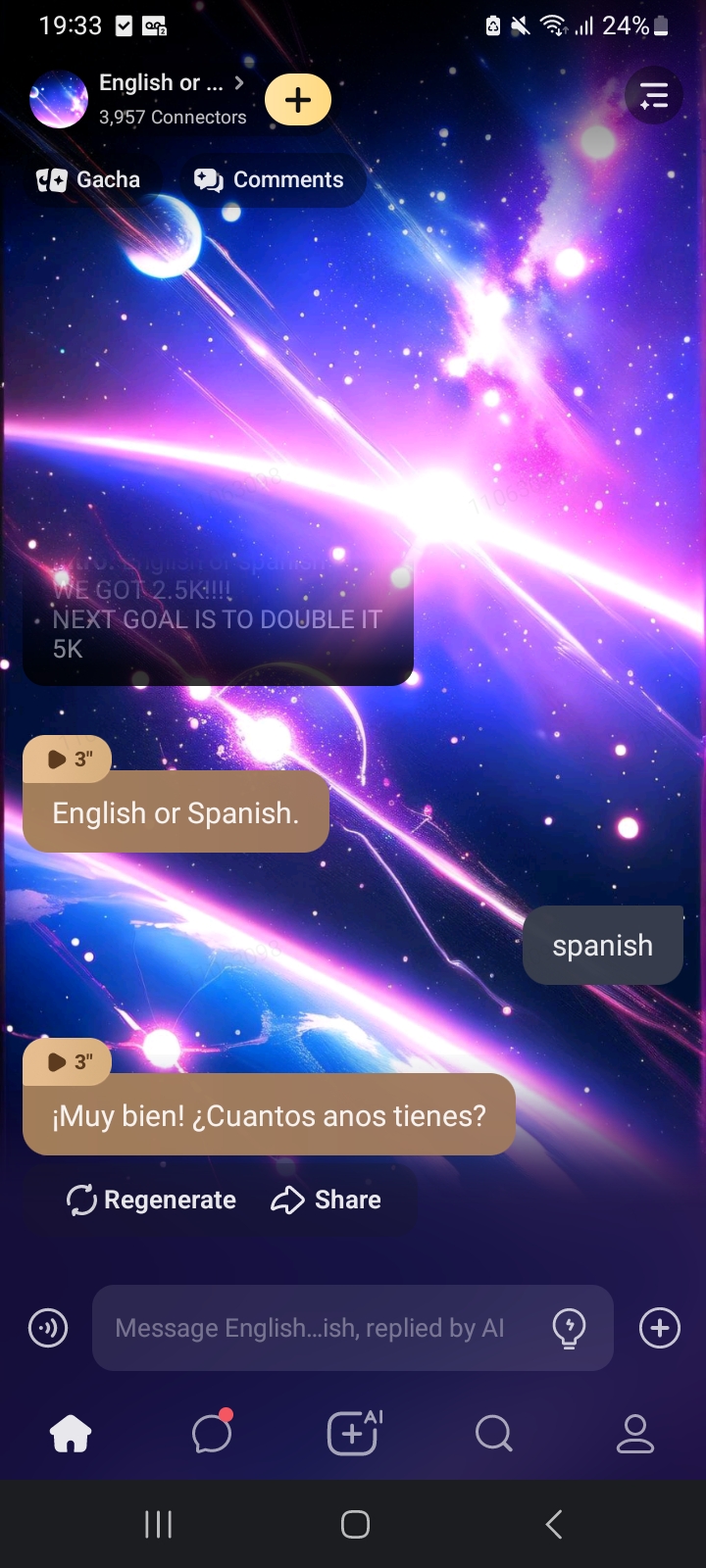Viewport: 706px width, 1568px height.
Task: Switch to the Chats tab
Action: pos(212,1435)
